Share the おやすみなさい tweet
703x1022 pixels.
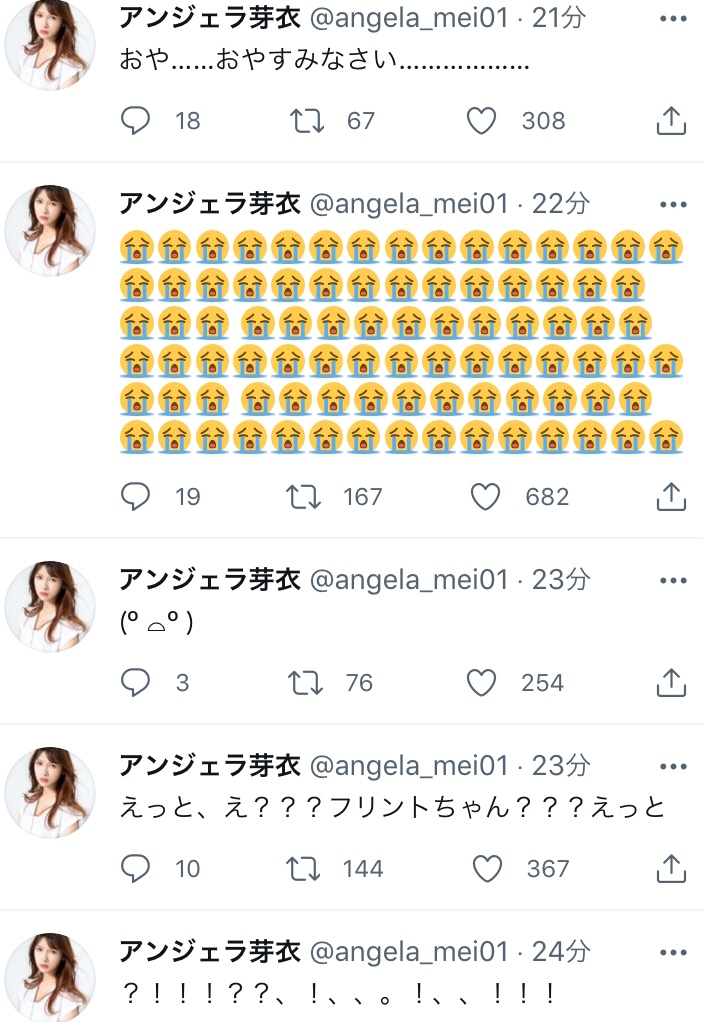pos(670,121)
